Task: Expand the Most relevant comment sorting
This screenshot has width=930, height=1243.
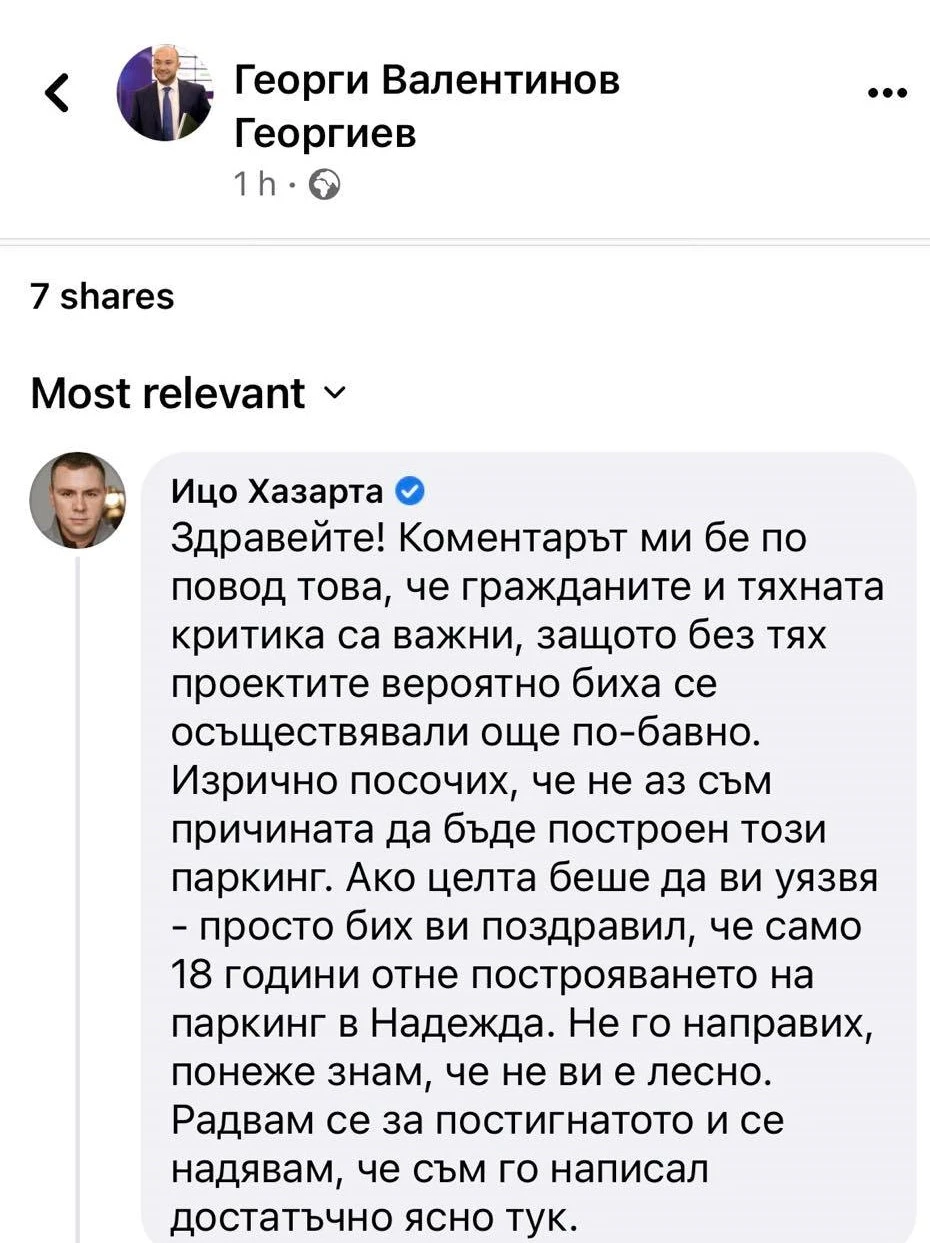Action: (x=188, y=393)
